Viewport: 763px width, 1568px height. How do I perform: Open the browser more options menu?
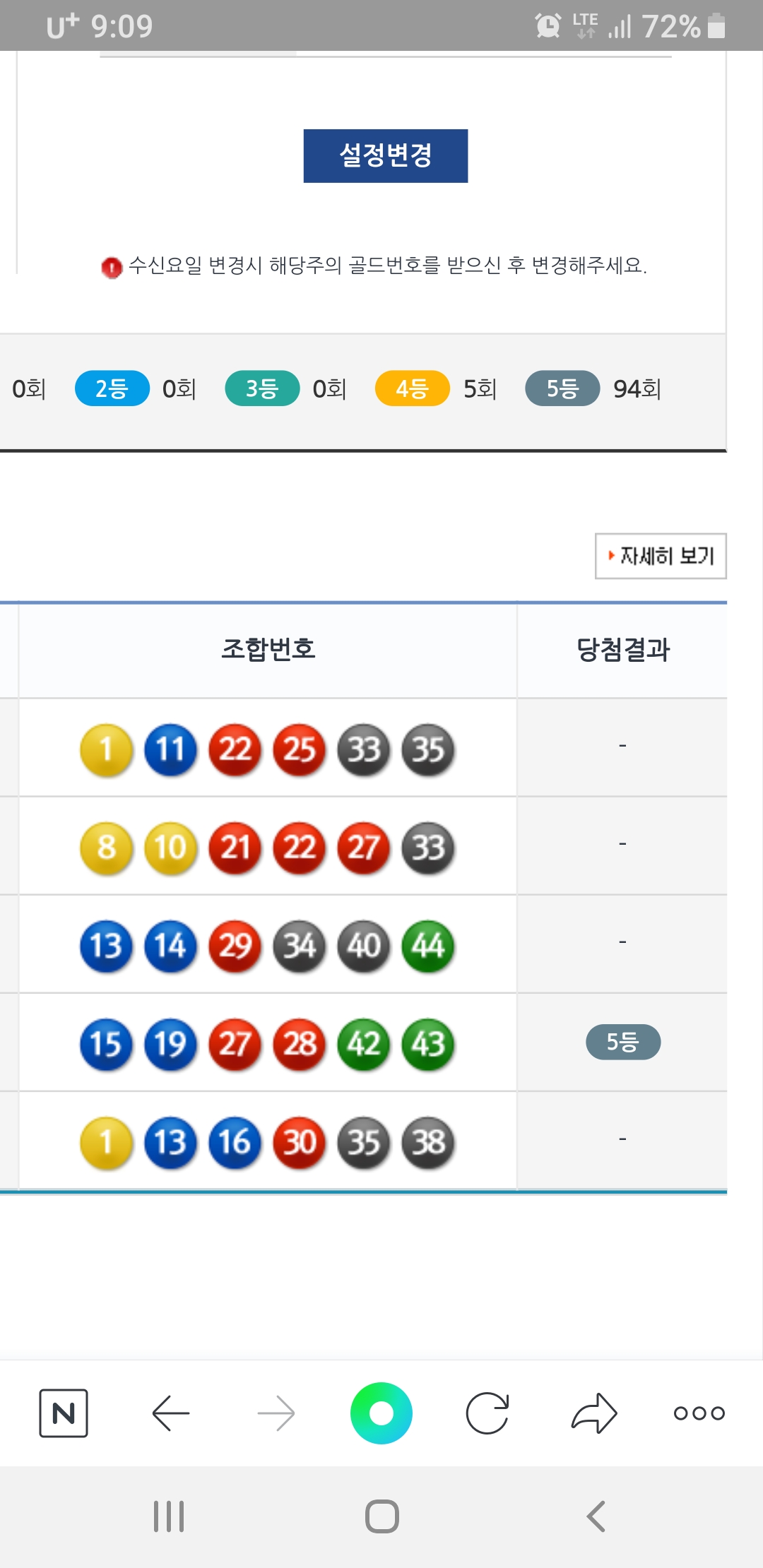pos(699,1413)
